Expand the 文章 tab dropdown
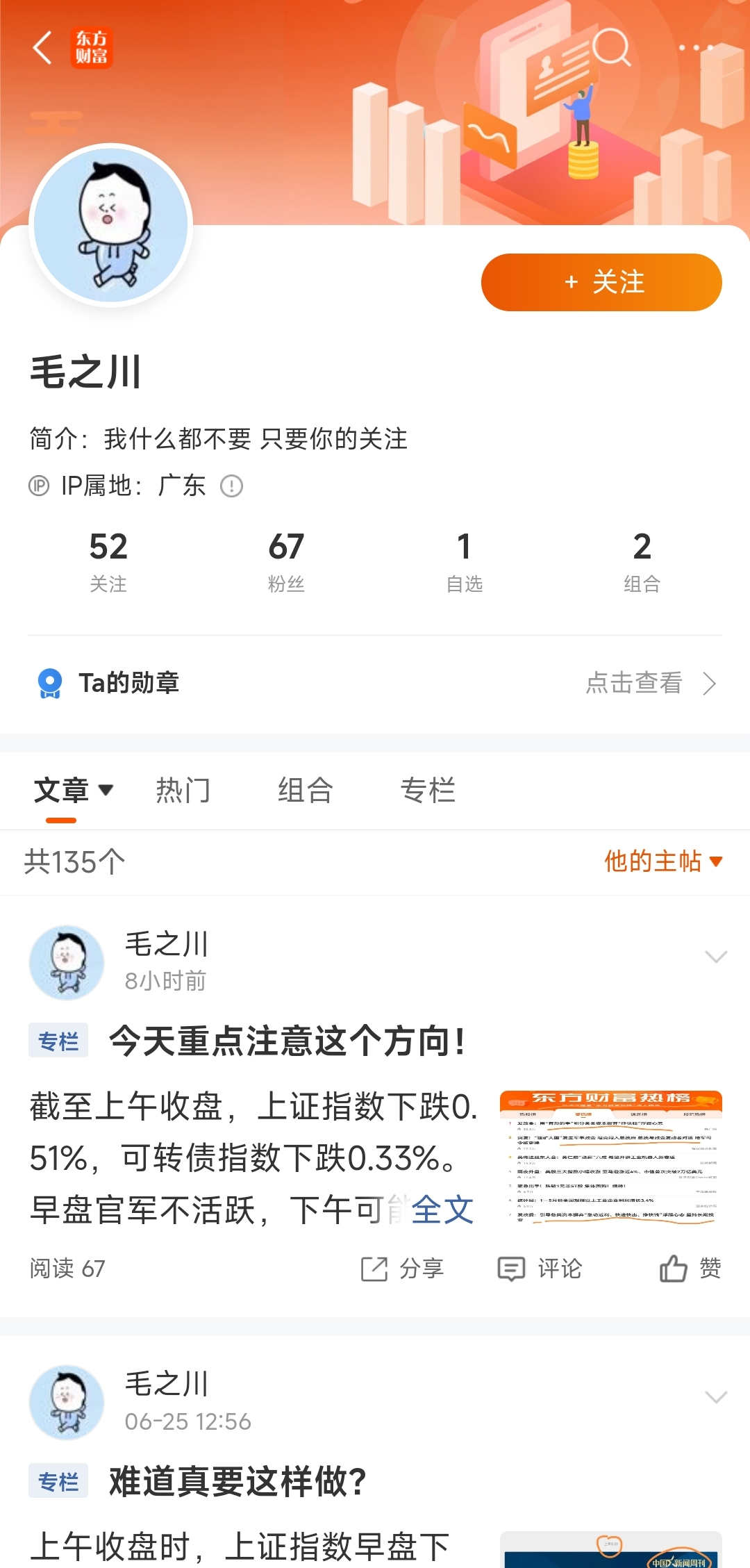750x1568 pixels. pyautogui.click(x=106, y=790)
